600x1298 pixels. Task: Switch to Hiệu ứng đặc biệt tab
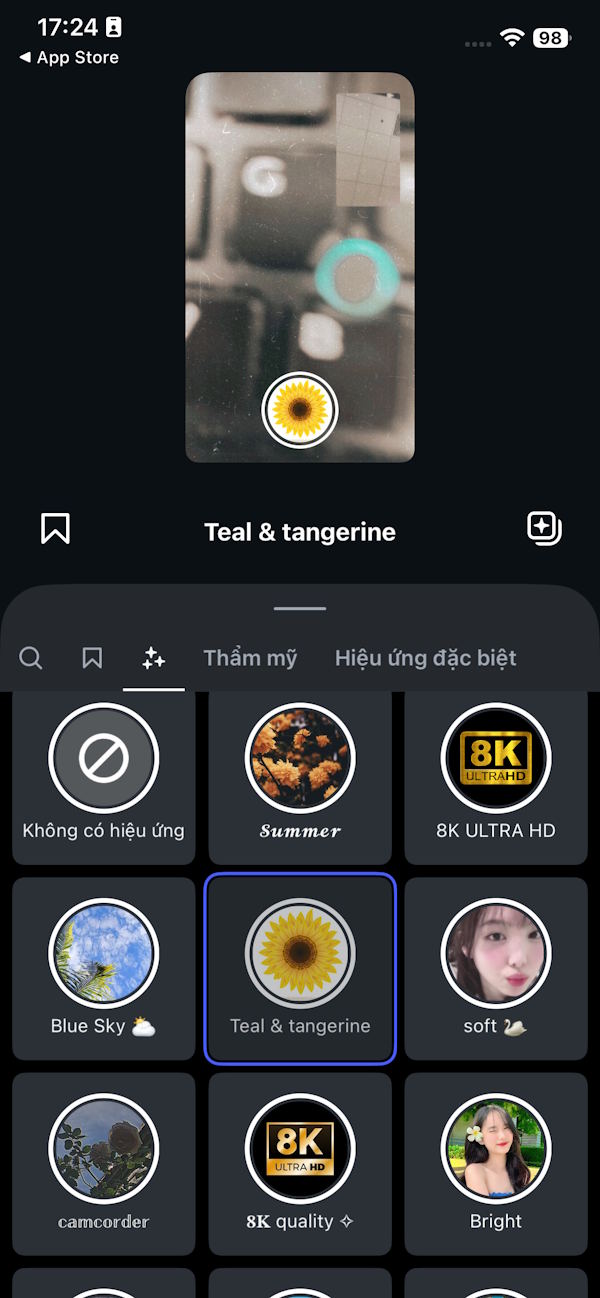(x=425, y=658)
